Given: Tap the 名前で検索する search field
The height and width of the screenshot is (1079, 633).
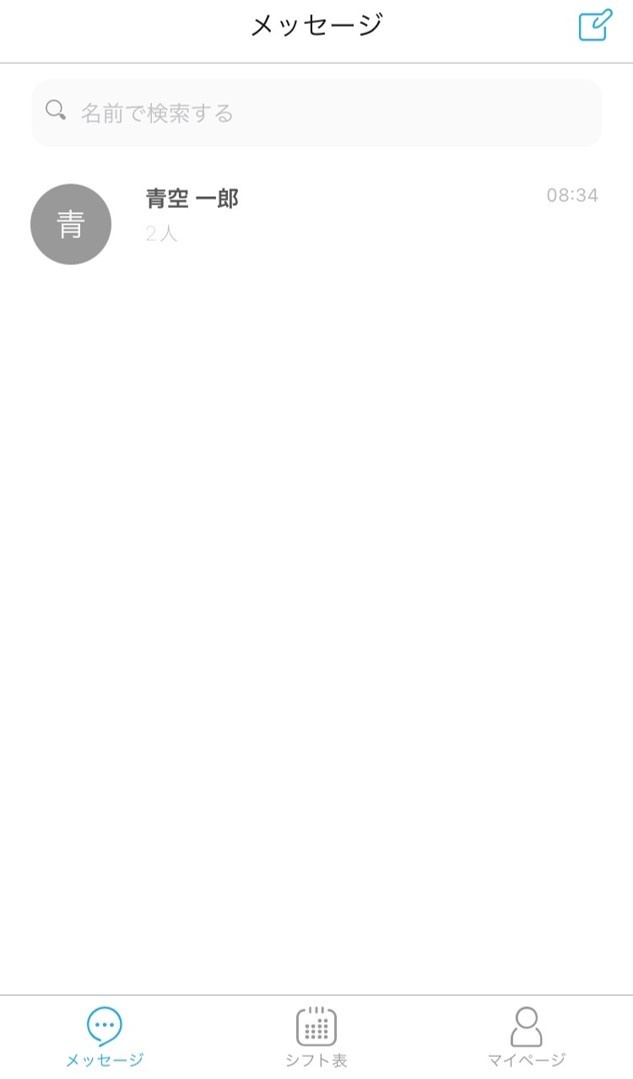Looking at the screenshot, I should point(316,113).
